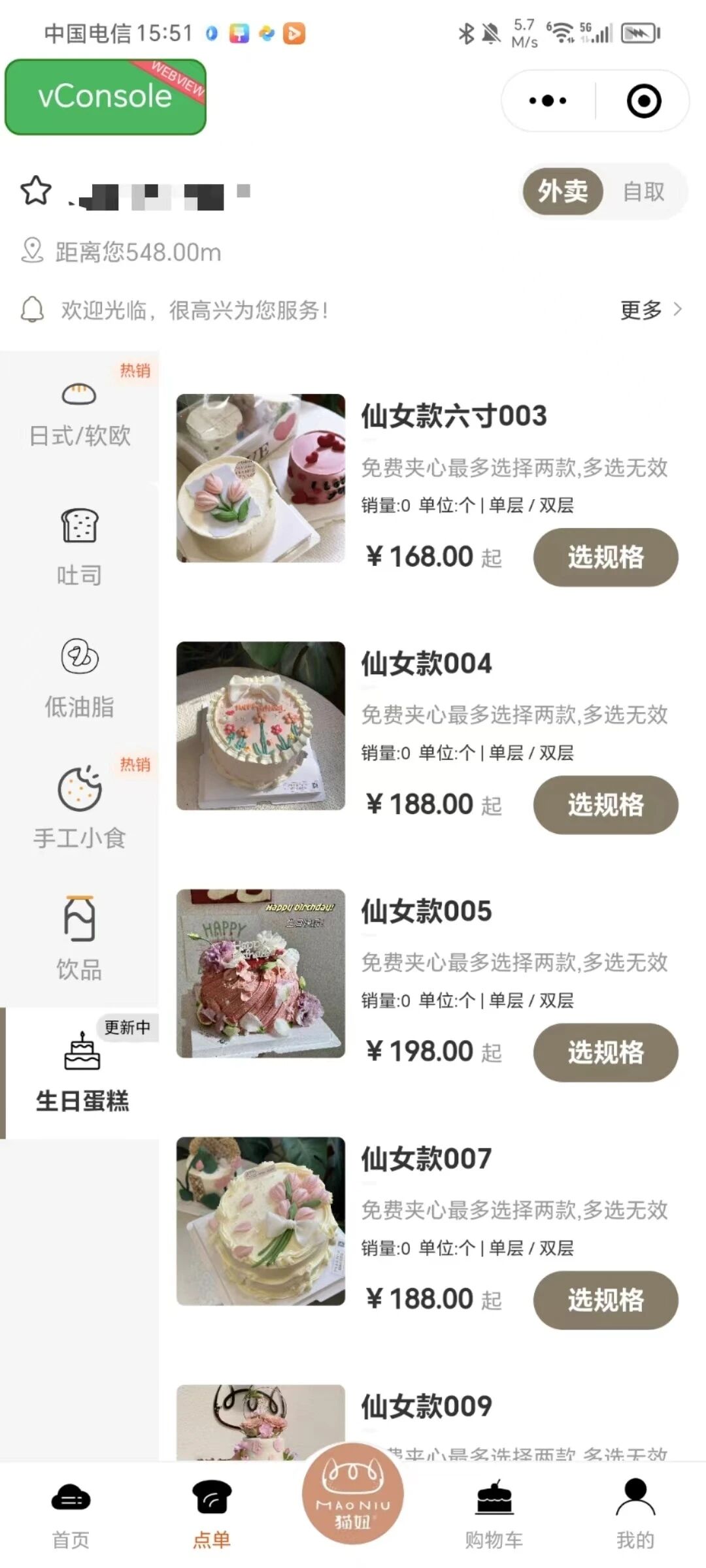This screenshot has height=1568, width=706.
Task: Select 选规格 on 仙女款007
Action: click(x=605, y=1300)
